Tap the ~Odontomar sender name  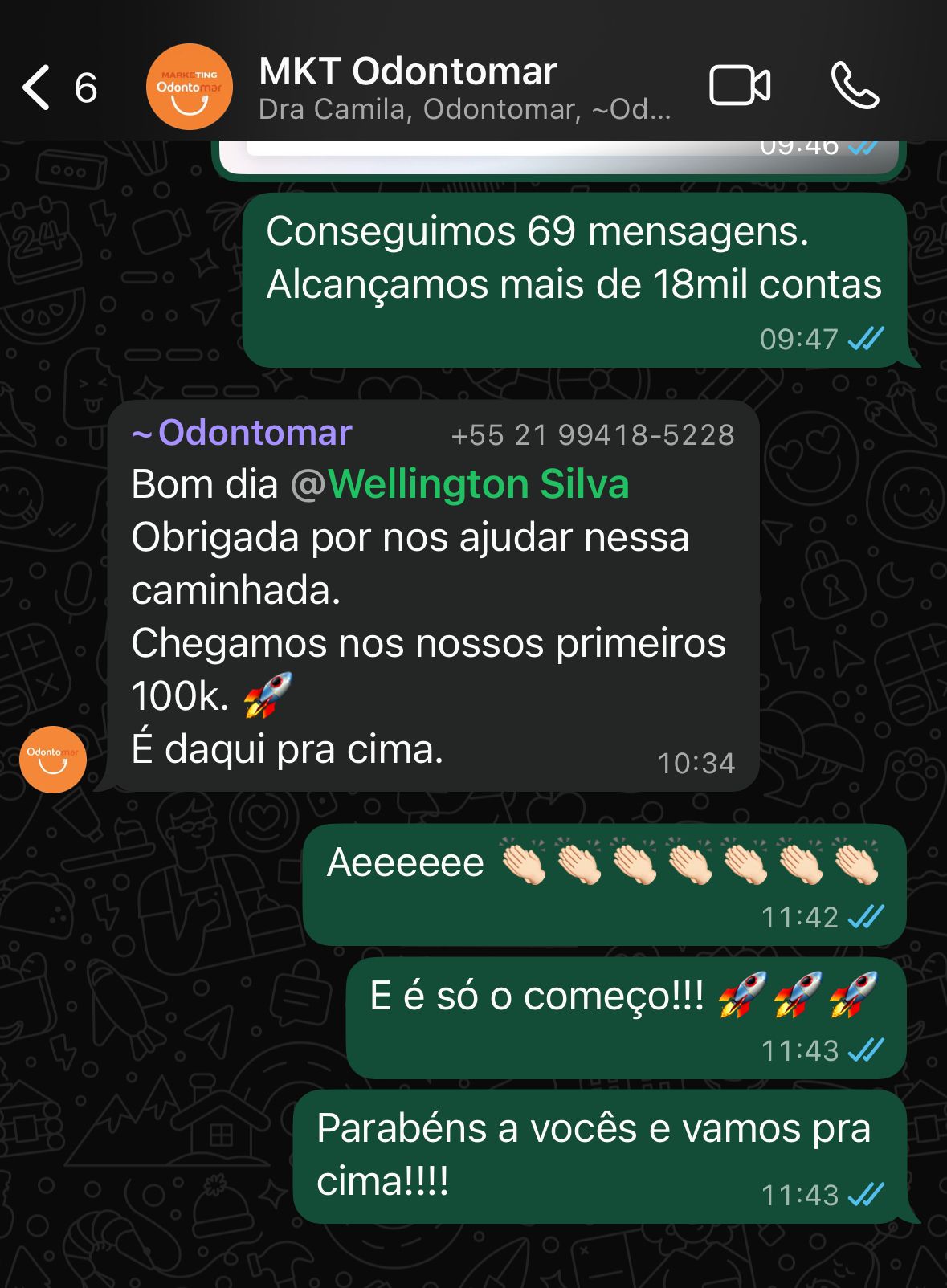243,434
